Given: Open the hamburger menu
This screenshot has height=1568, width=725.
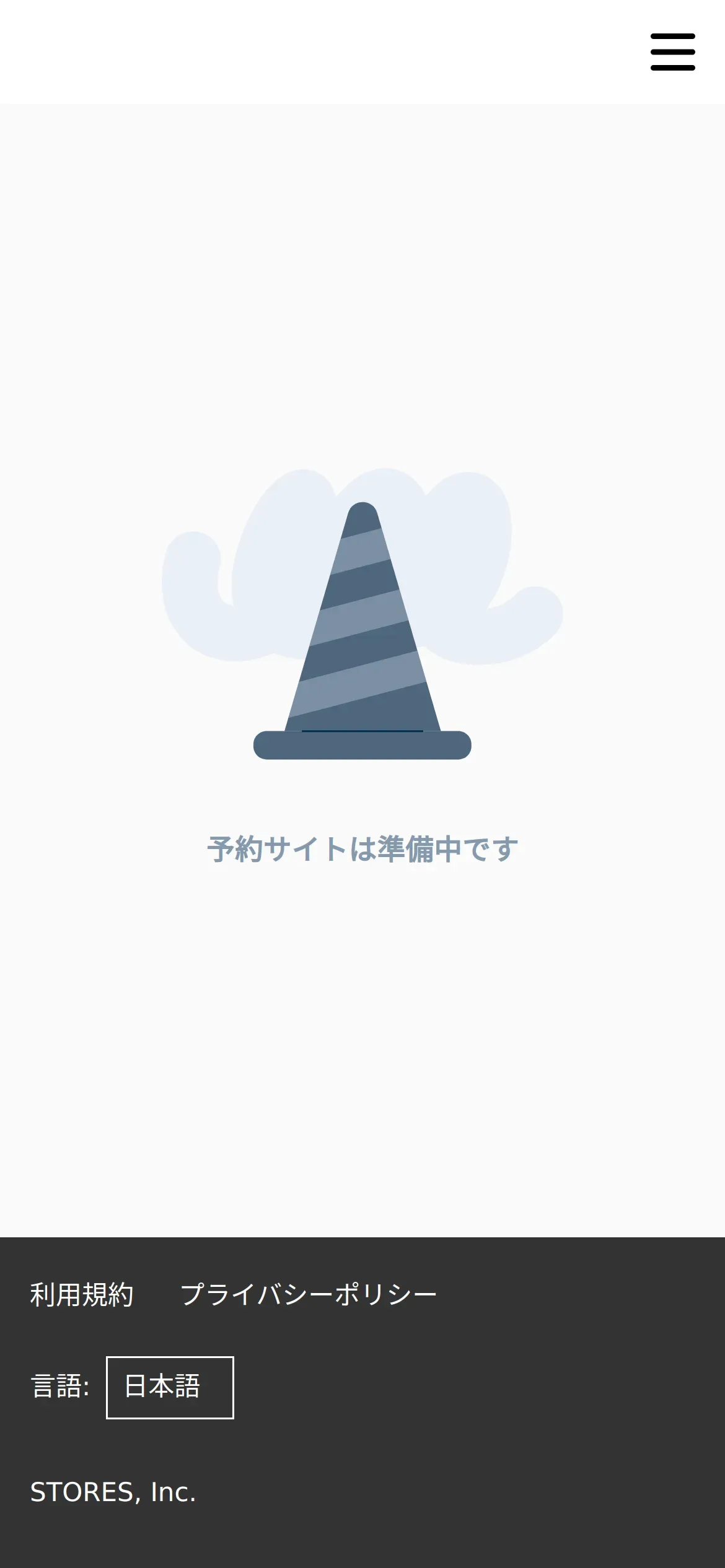Looking at the screenshot, I should click(x=672, y=52).
